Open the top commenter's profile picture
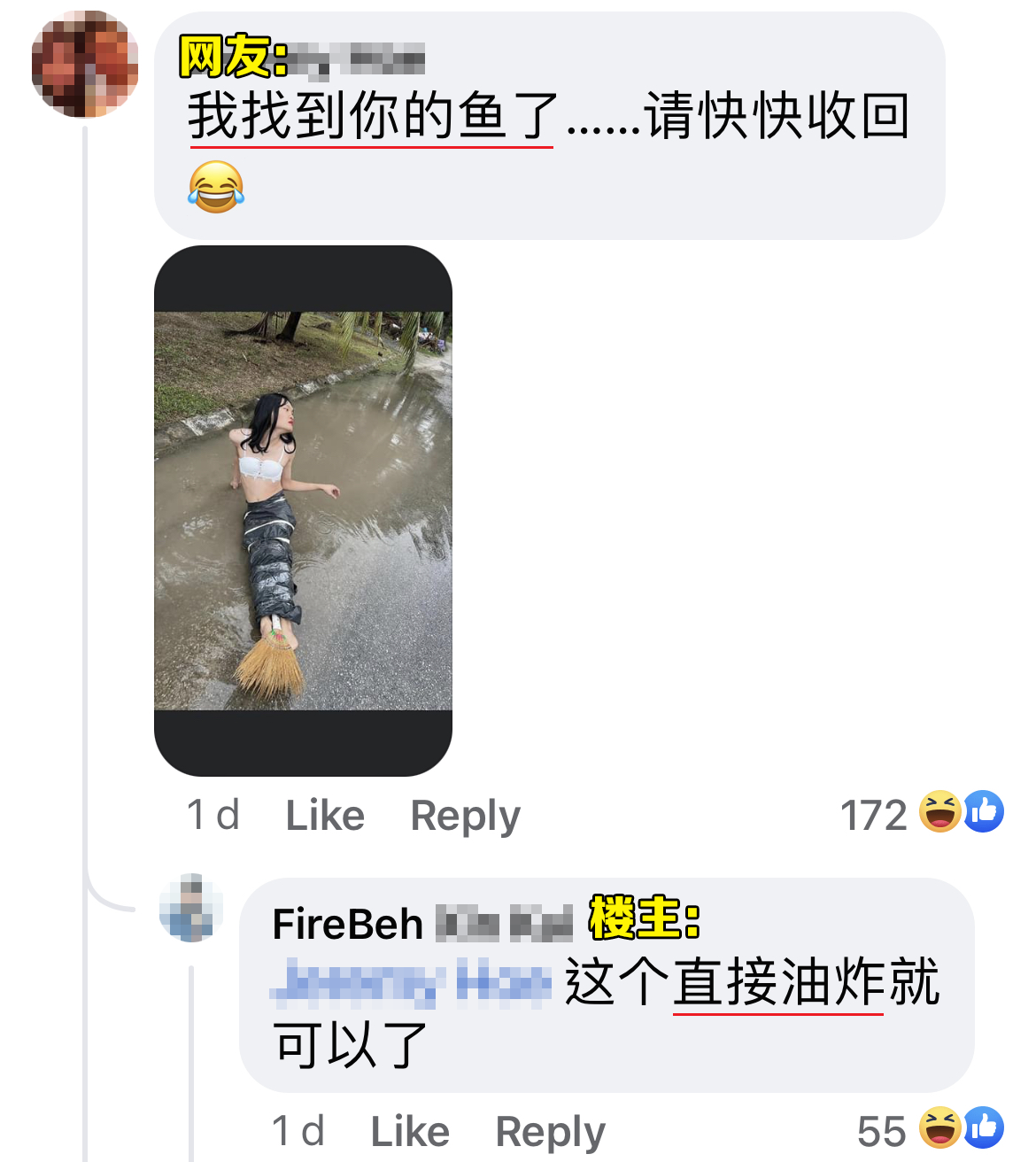The image size is (1036, 1162). [85, 64]
